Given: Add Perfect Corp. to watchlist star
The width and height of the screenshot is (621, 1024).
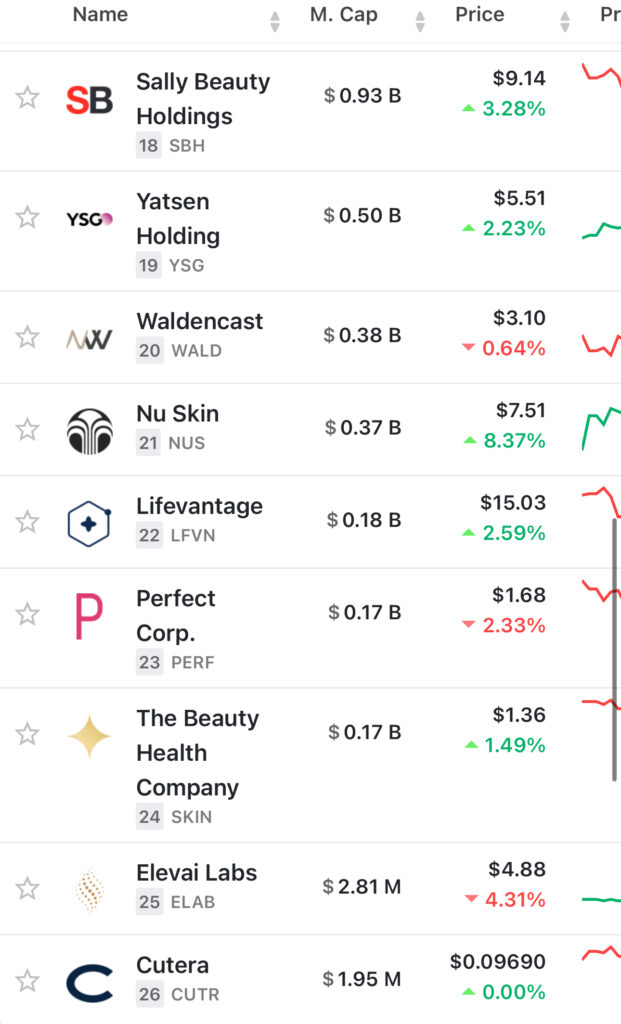Looking at the screenshot, I should [27, 615].
